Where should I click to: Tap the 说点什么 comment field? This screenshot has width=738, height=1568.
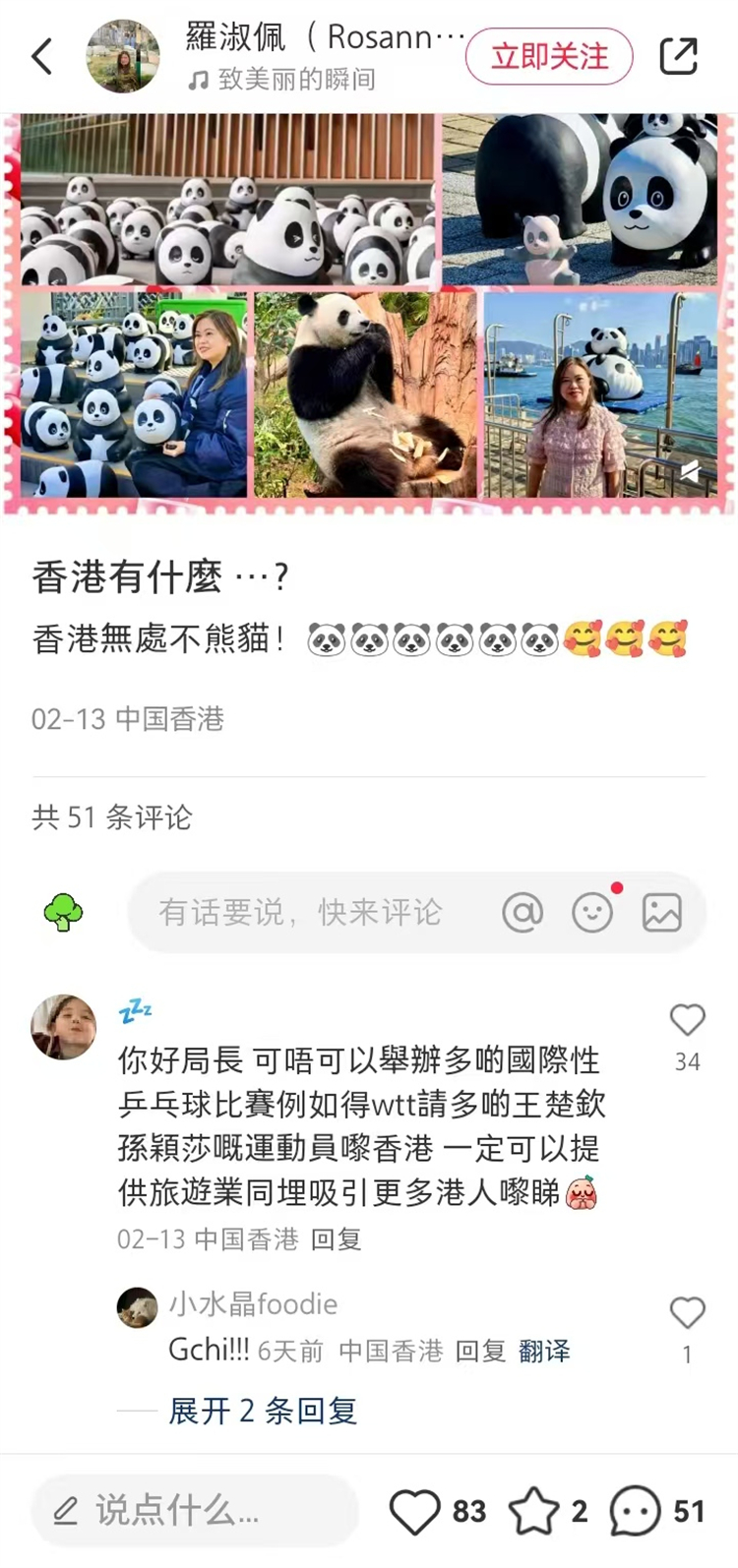[195, 1510]
